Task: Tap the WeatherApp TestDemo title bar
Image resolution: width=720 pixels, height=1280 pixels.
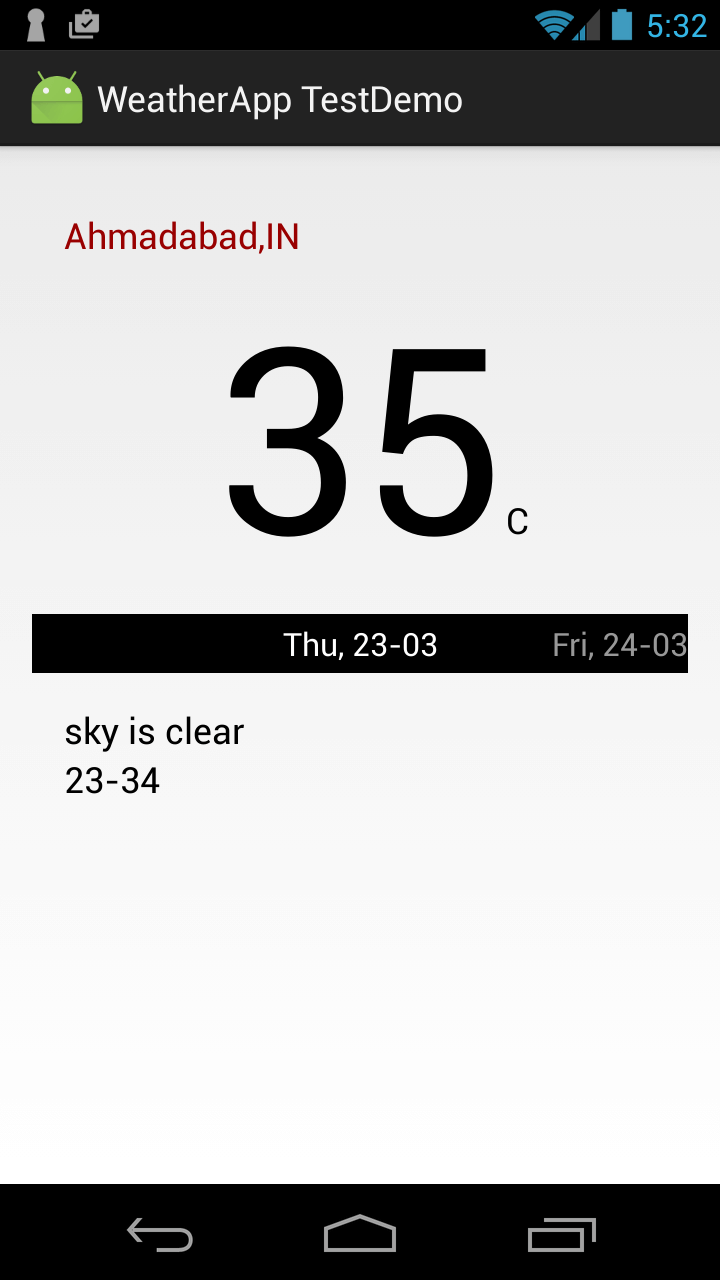Action: tap(280, 97)
